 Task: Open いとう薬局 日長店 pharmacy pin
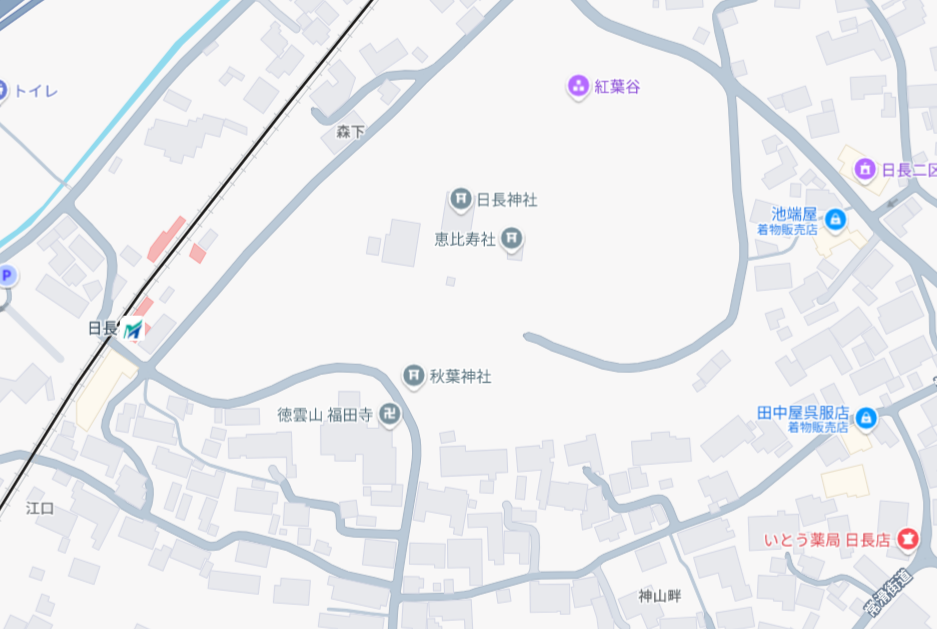[908, 539]
